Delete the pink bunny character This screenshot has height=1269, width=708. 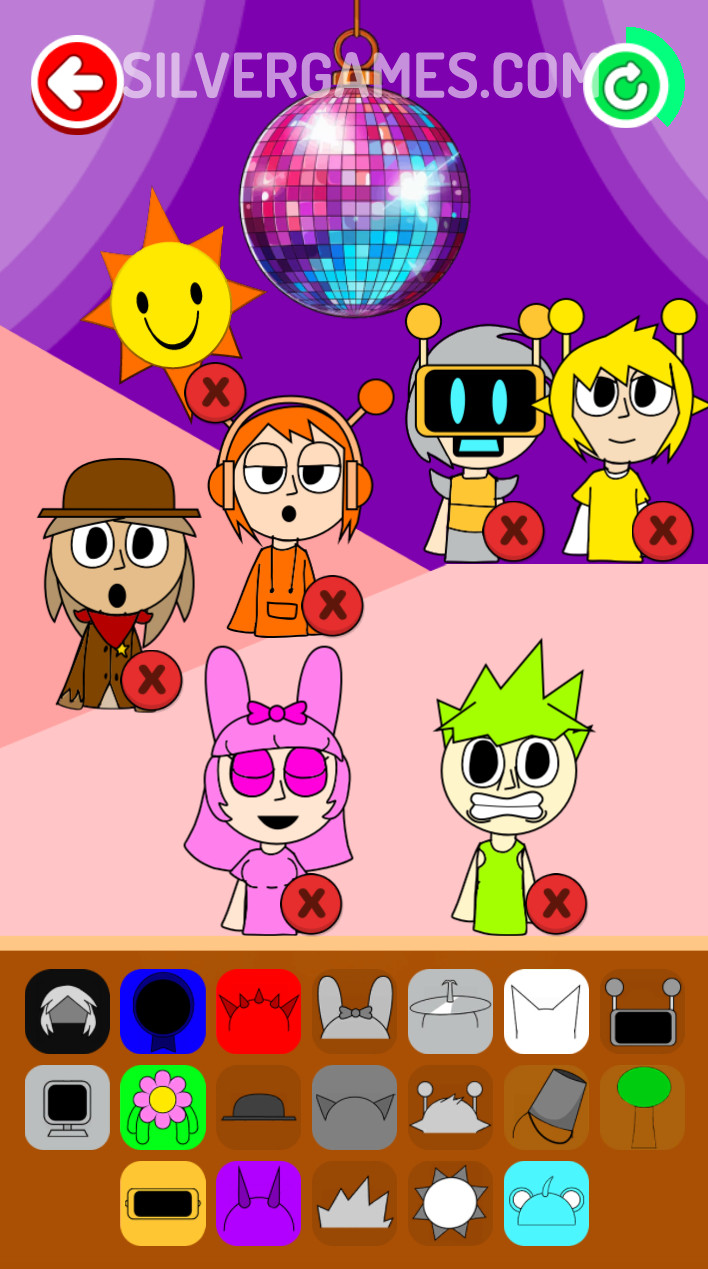coord(311,904)
